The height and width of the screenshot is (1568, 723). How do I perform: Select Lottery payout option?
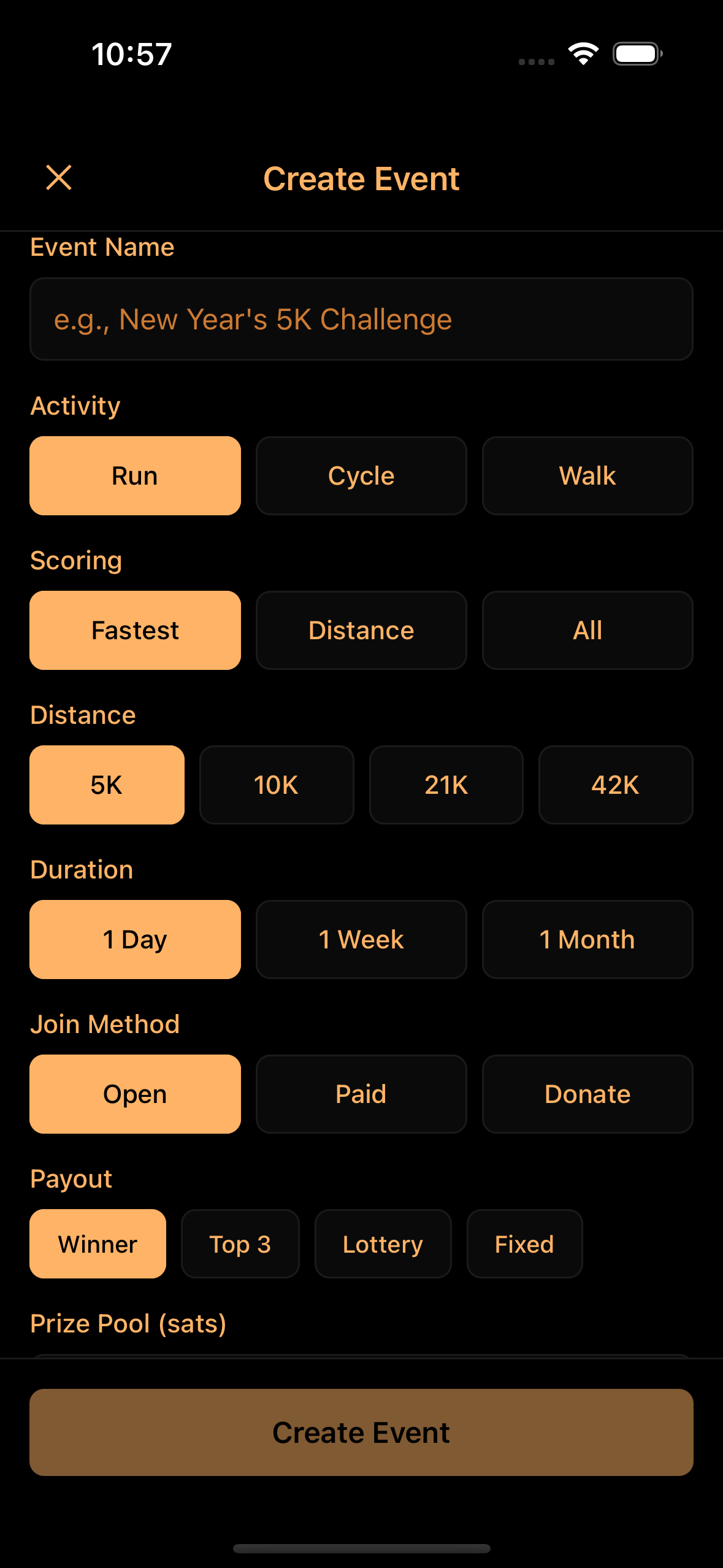pyautogui.click(x=383, y=1244)
